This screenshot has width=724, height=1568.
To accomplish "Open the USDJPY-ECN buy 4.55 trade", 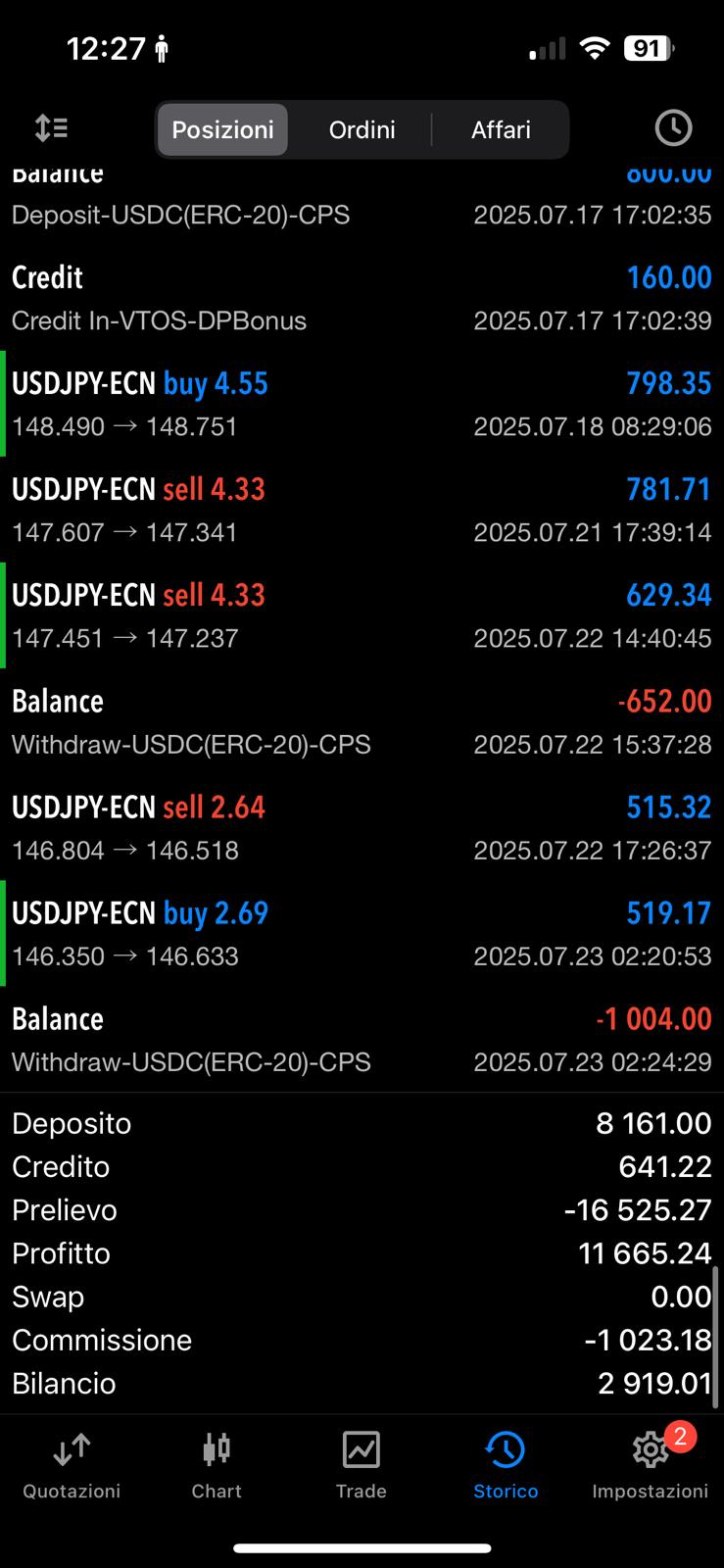I will 362,404.
